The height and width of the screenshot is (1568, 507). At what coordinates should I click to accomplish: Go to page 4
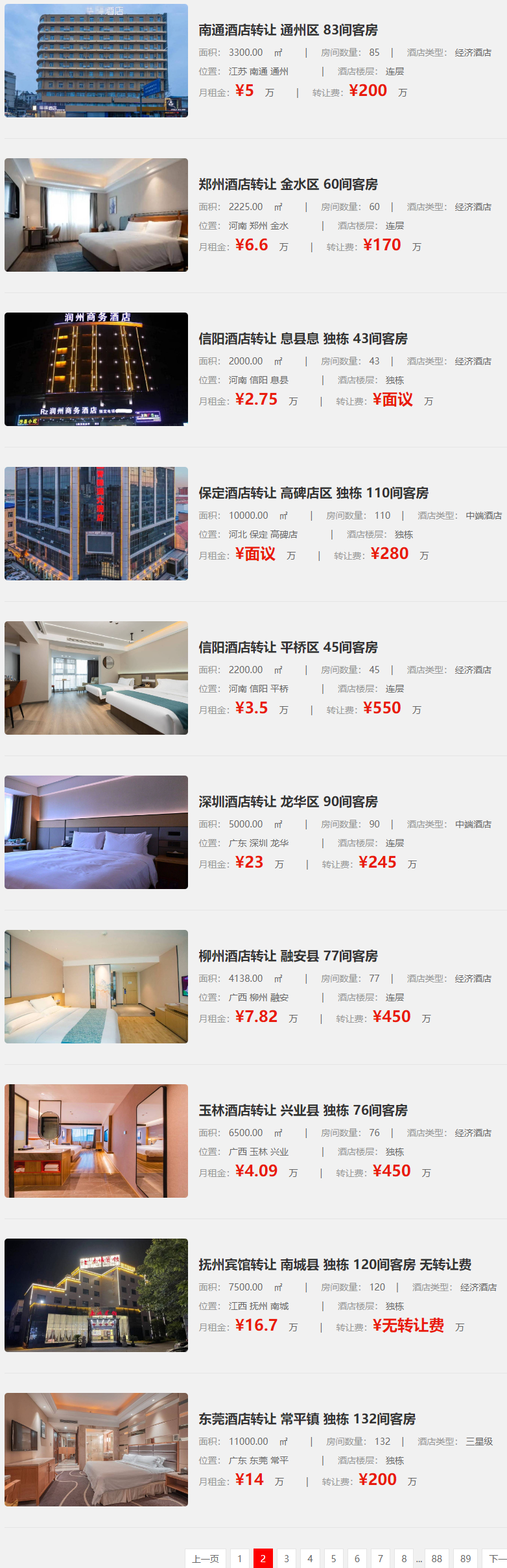[310, 1559]
